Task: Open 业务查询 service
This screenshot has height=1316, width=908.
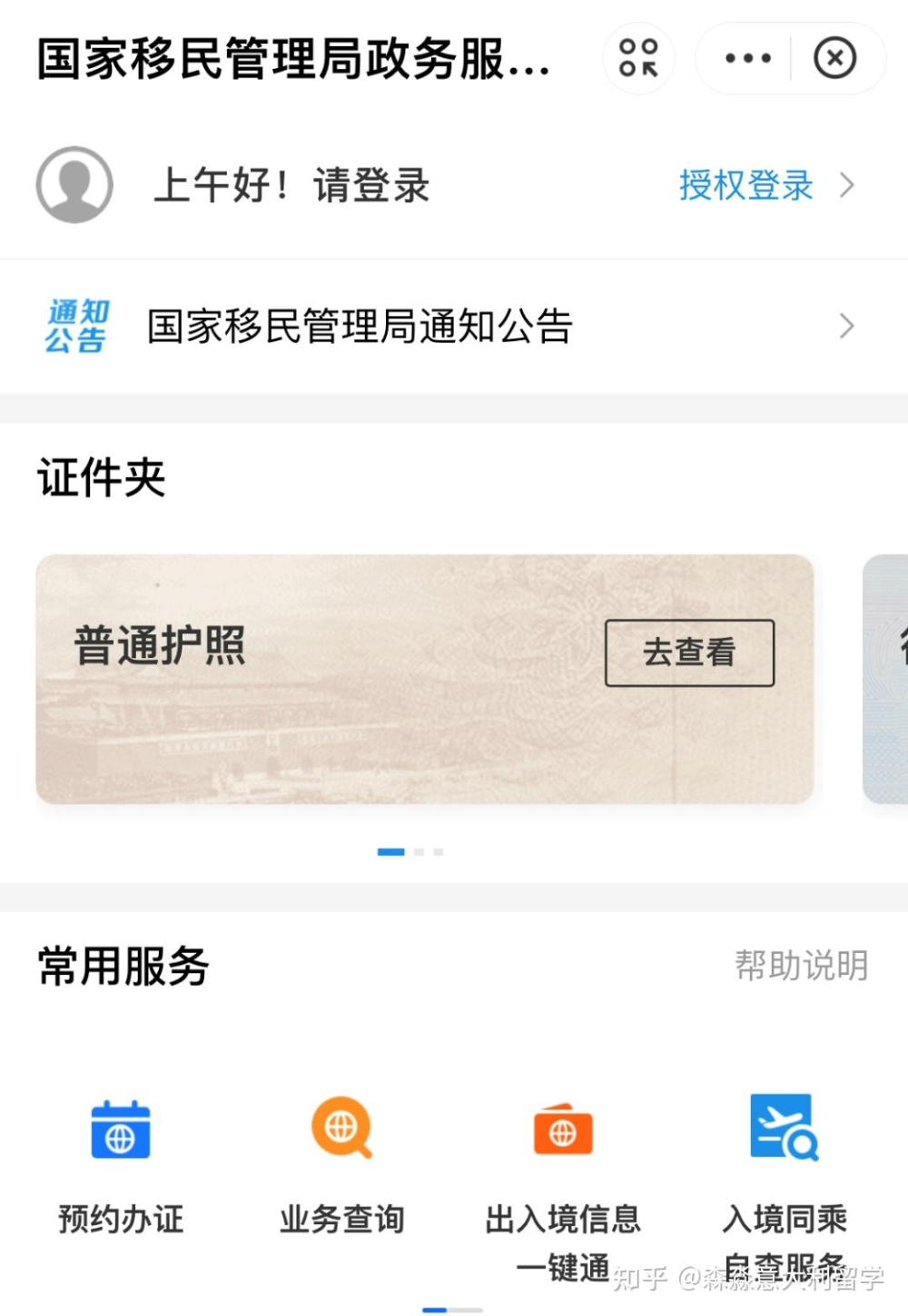Action: tap(341, 1162)
